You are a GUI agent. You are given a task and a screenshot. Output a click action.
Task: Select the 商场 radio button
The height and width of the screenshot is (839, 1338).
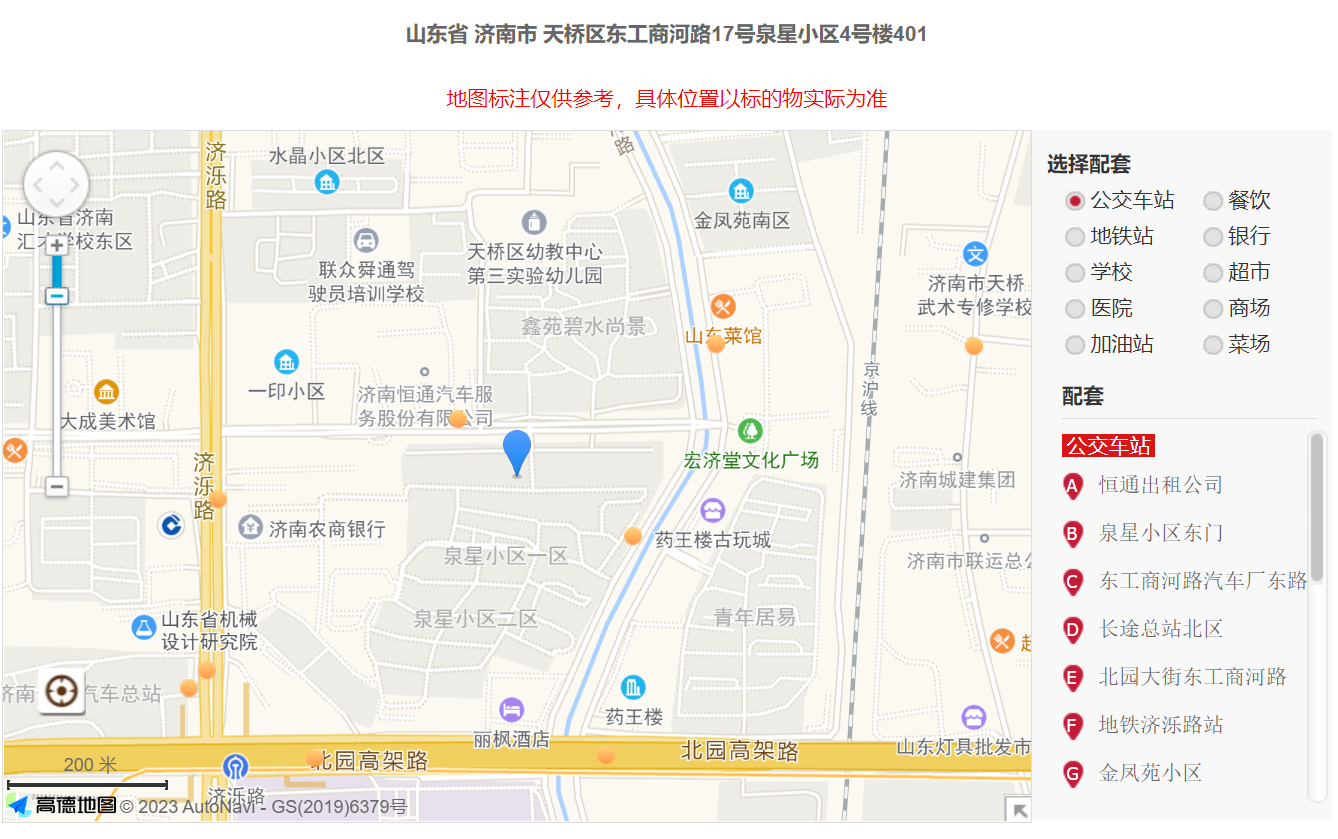point(1213,309)
